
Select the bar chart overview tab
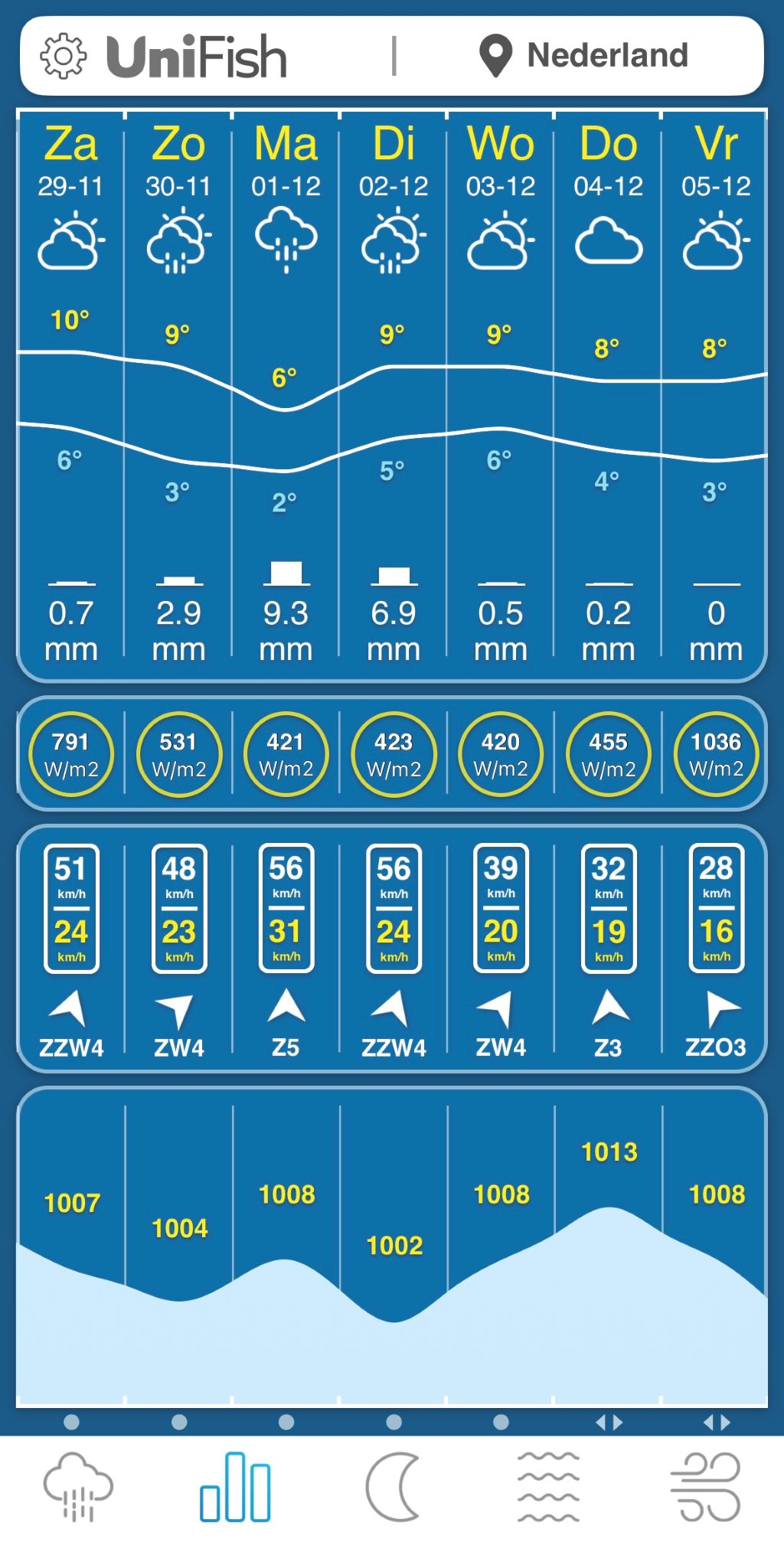click(x=235, y=1487)
